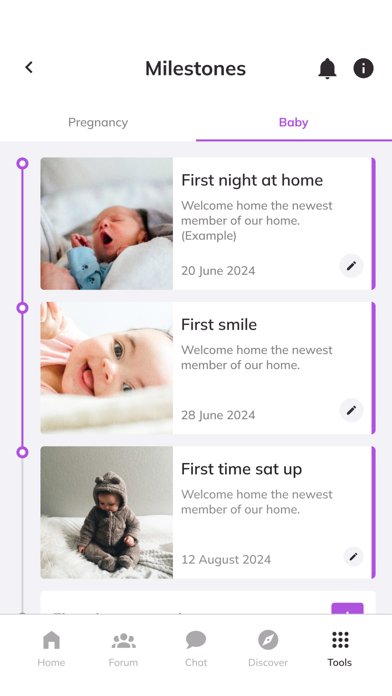Viewport: 392px width, 696px height.
Task: Open the First night at home card
Action: click(x=208, y=223)
